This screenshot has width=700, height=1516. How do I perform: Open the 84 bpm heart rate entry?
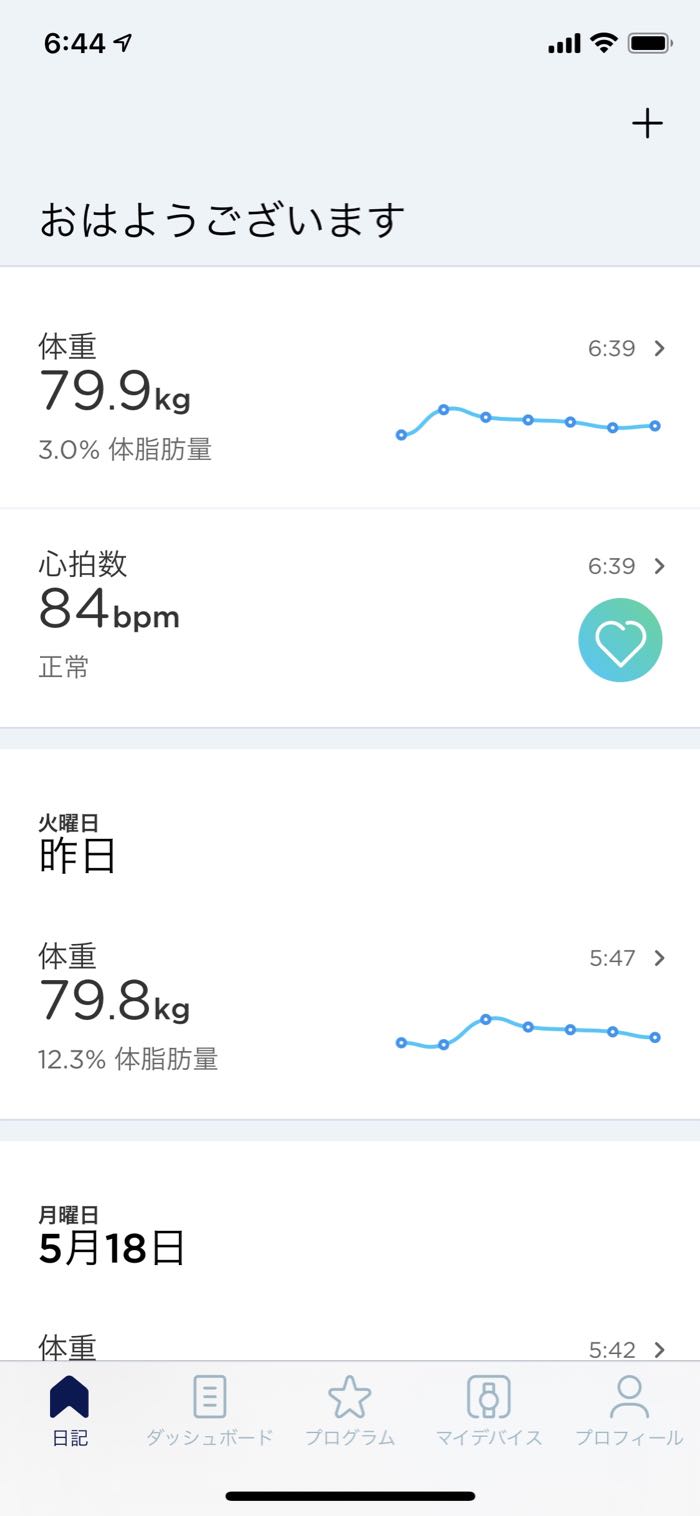[350, 619]
